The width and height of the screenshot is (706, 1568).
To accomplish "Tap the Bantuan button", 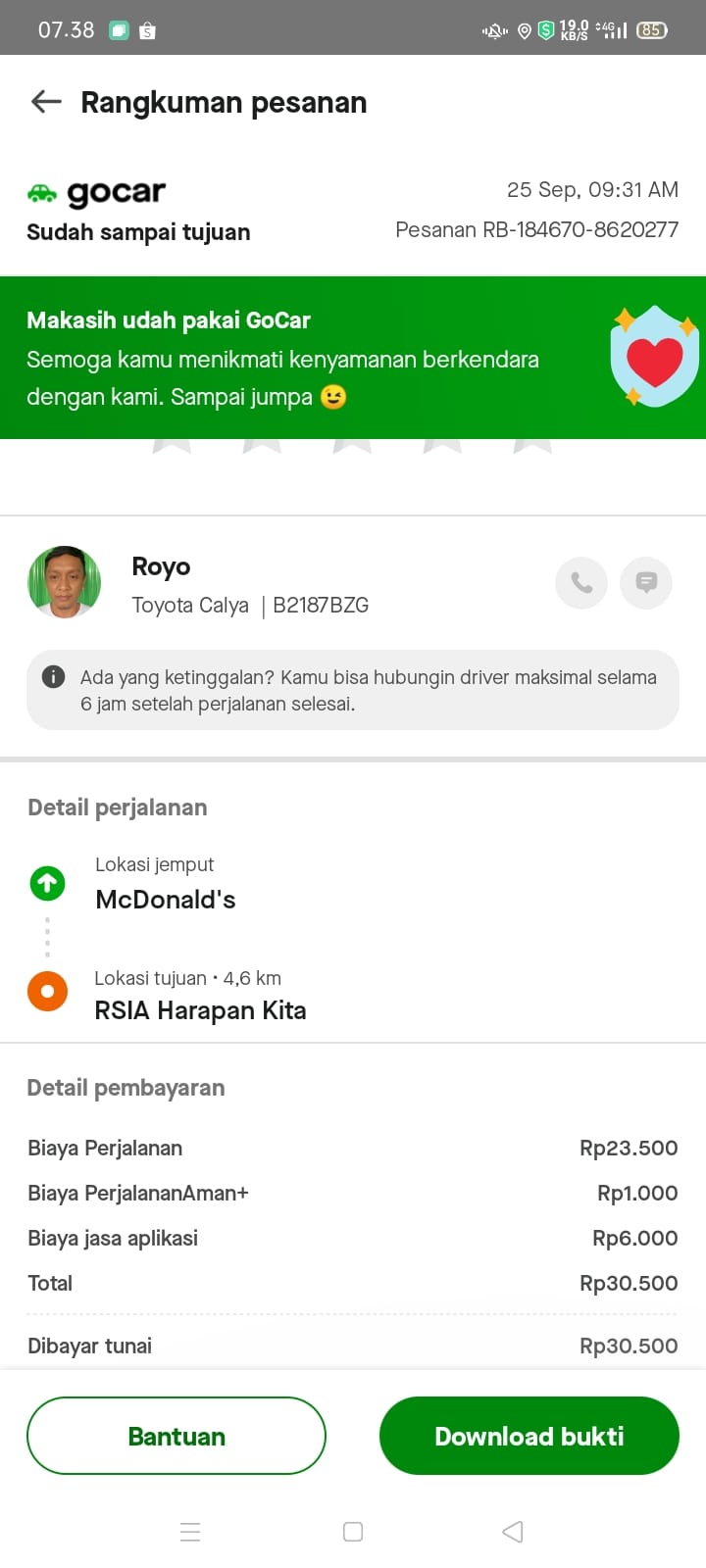I will click(x=176, y=1436).
